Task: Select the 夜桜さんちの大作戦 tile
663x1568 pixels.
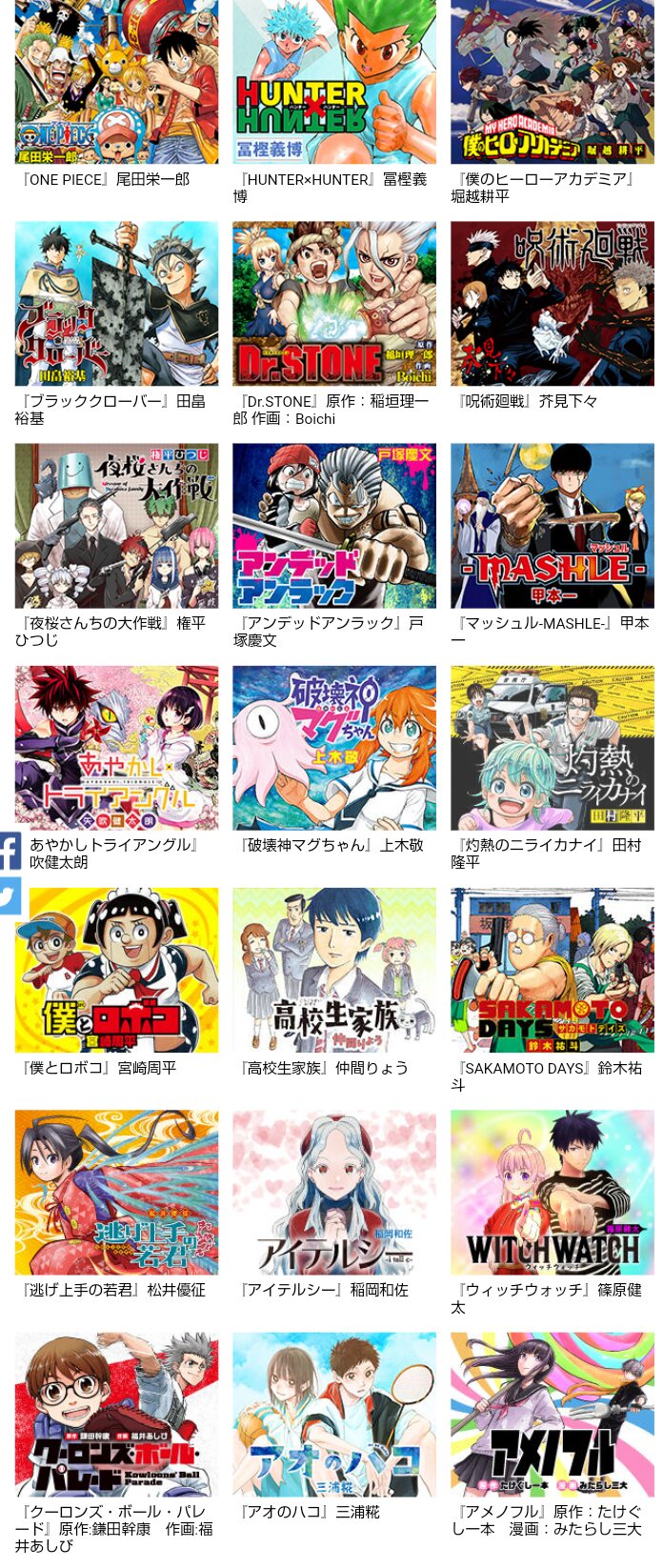Action: coord(116,526)
